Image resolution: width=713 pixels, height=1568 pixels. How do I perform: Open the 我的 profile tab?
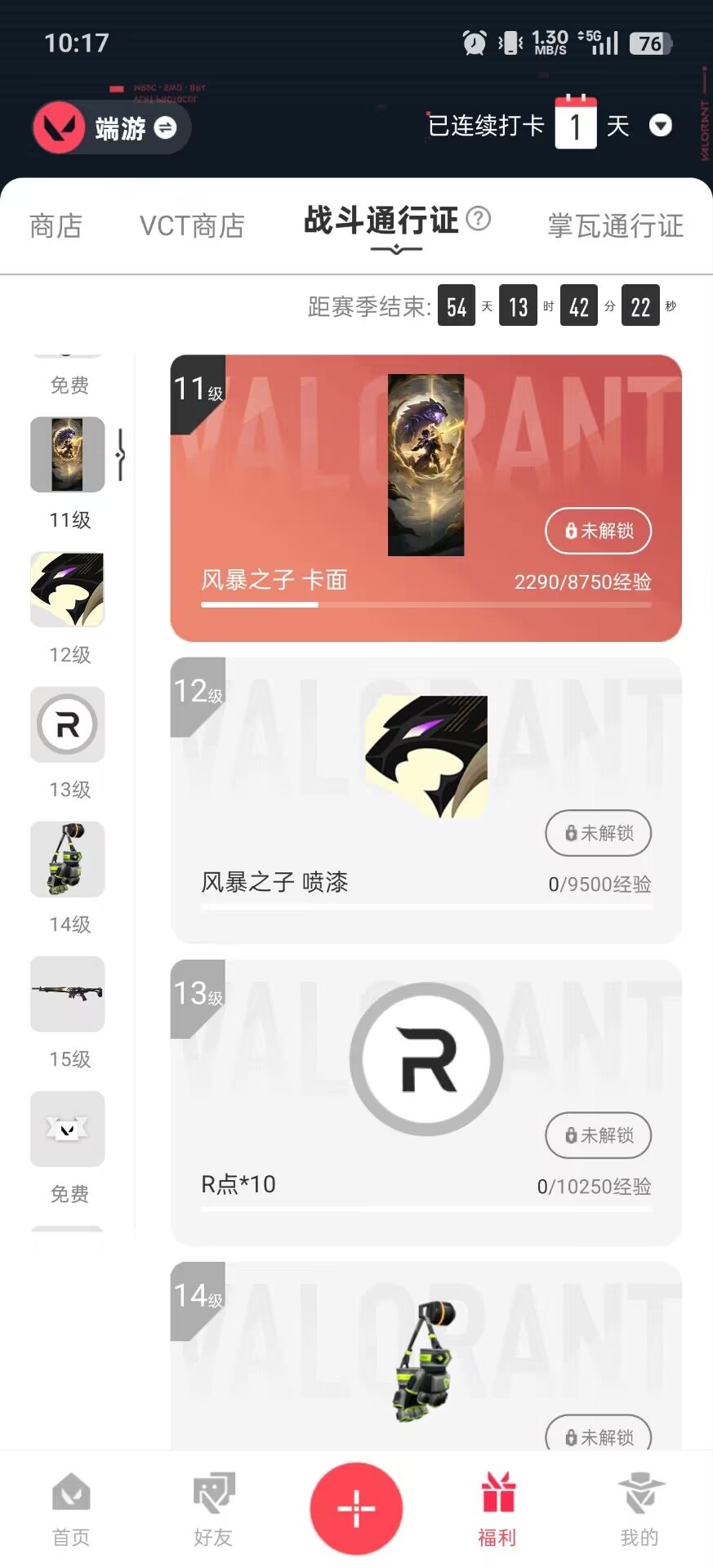click(639, 1509)
